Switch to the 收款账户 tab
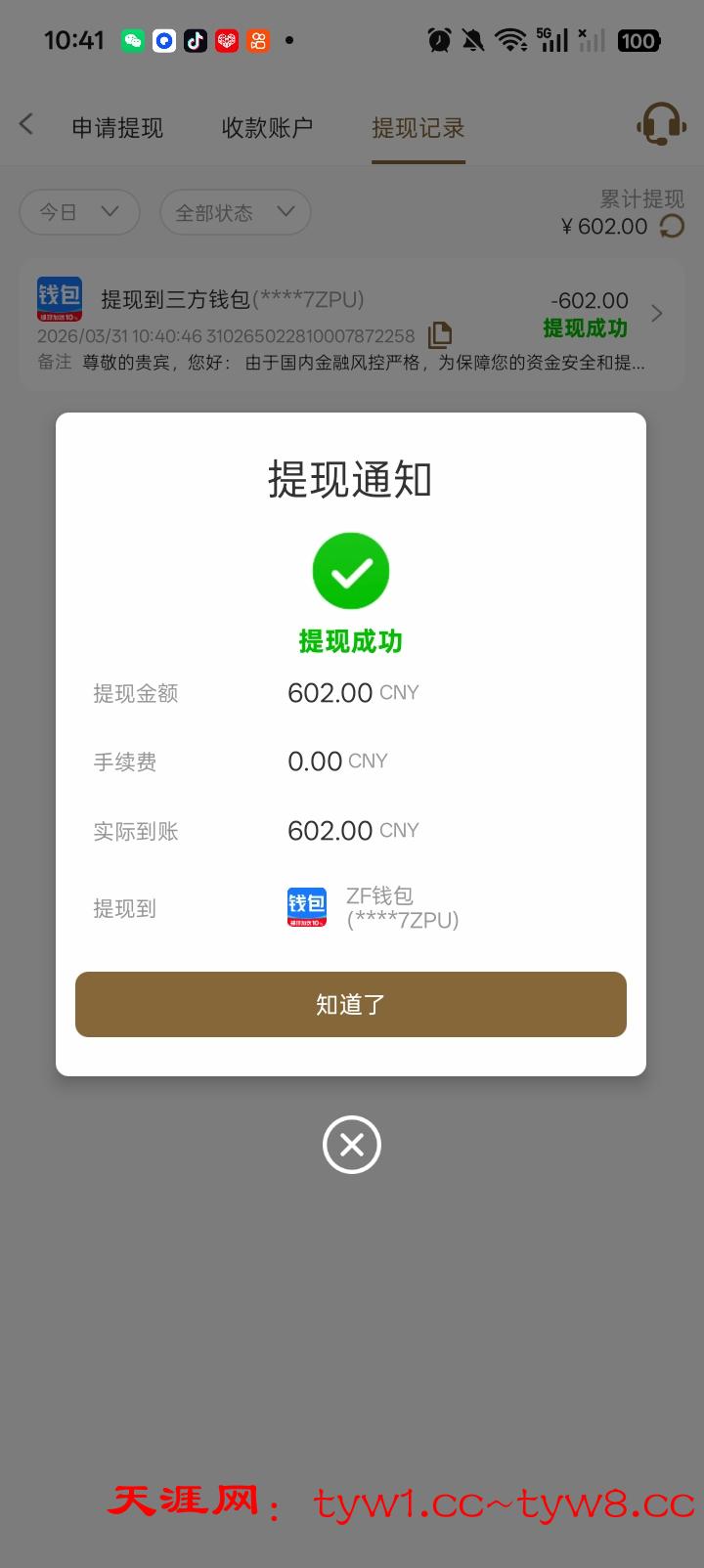Image resolution: width=704 pixels, height=1568 pixels. point(267,128)
